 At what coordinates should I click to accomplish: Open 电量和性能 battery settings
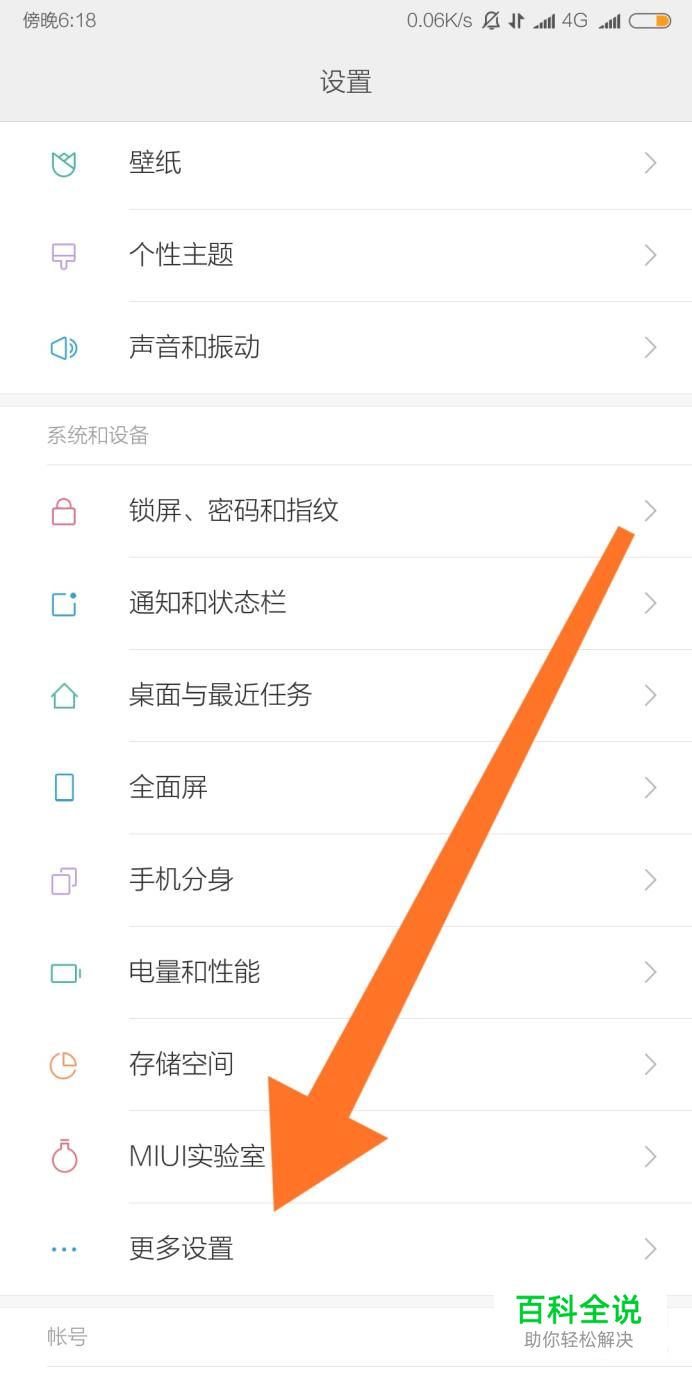[194, 972]
